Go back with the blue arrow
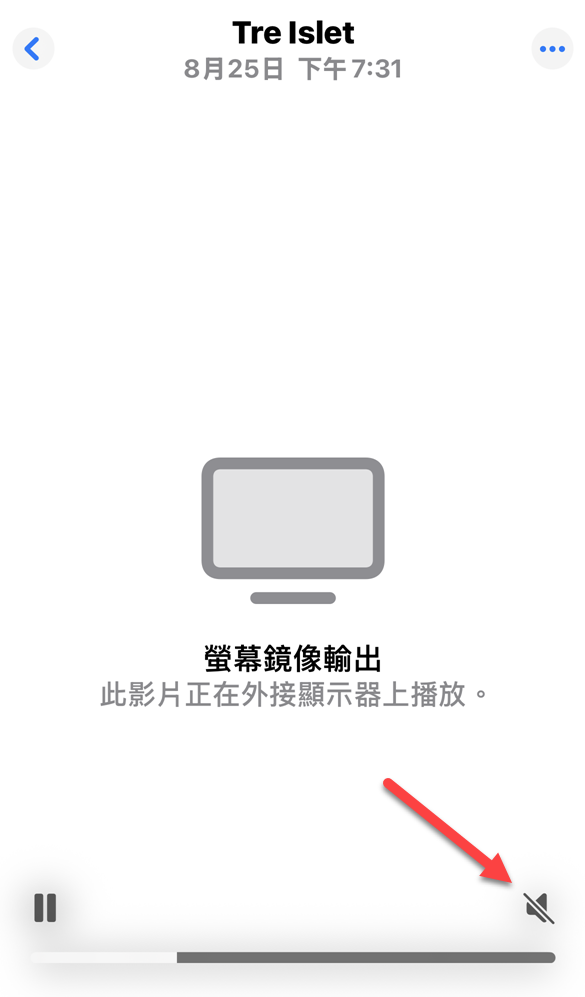Viewport: 585px width, 997px height. 33,48
